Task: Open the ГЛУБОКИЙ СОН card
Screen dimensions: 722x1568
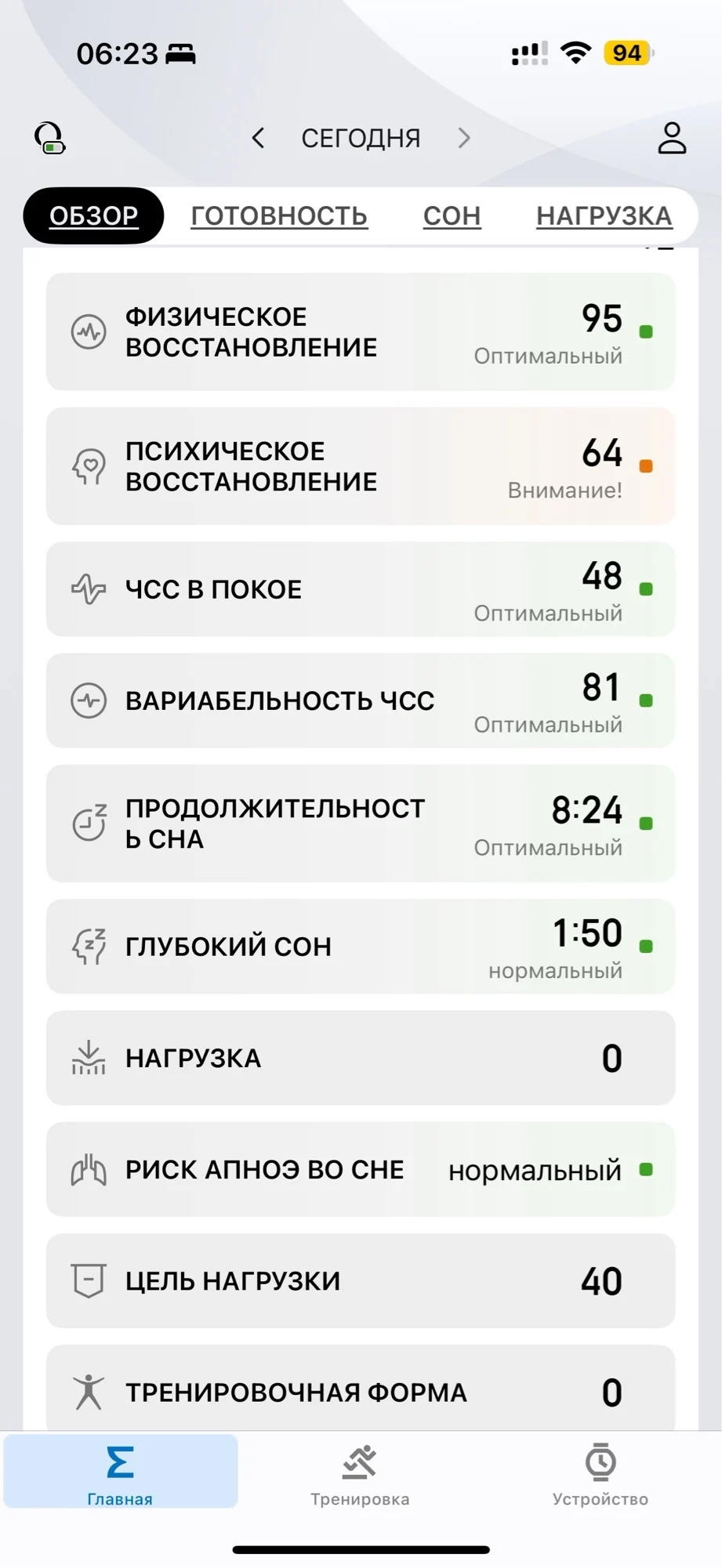Action: point(360,947)
